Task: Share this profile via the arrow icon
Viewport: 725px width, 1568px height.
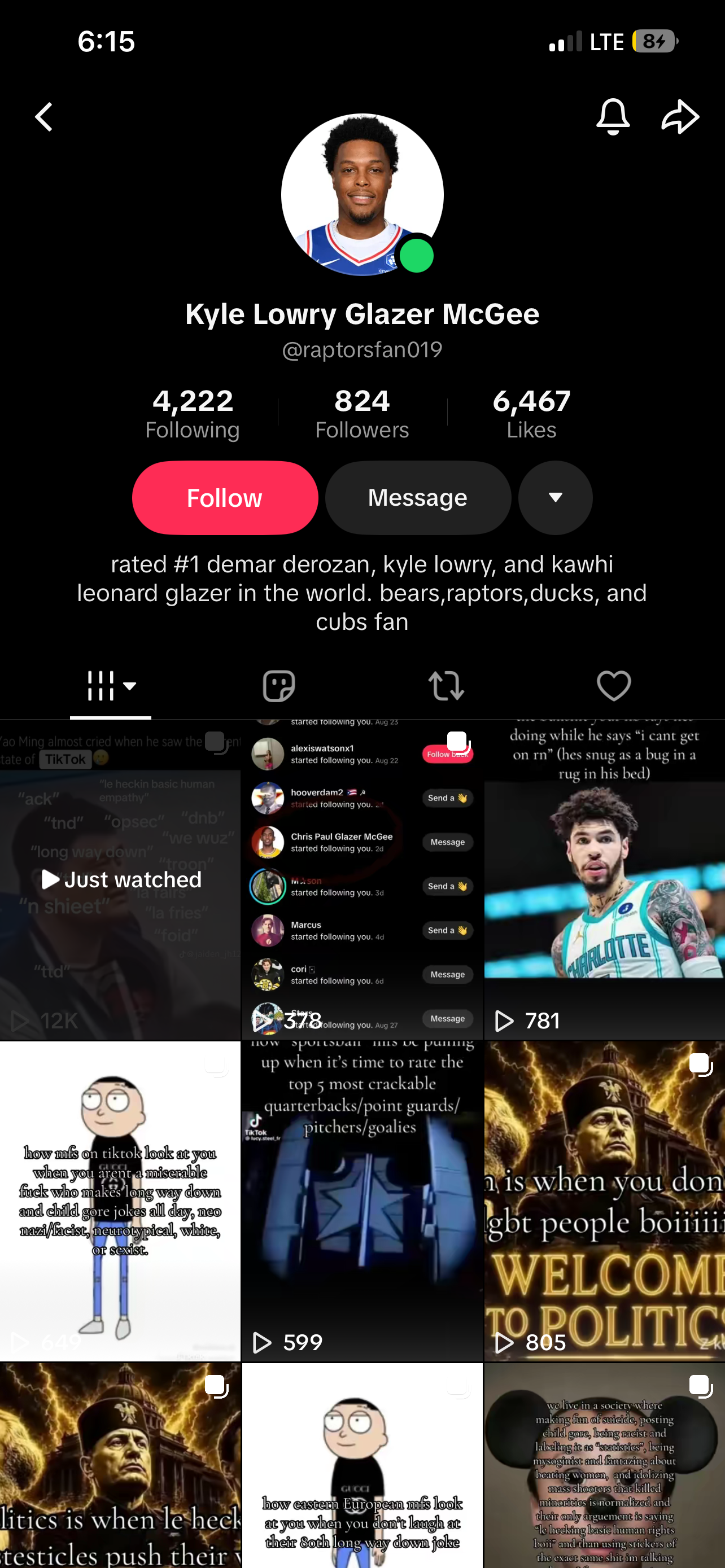Action: (x=680, y=116)
